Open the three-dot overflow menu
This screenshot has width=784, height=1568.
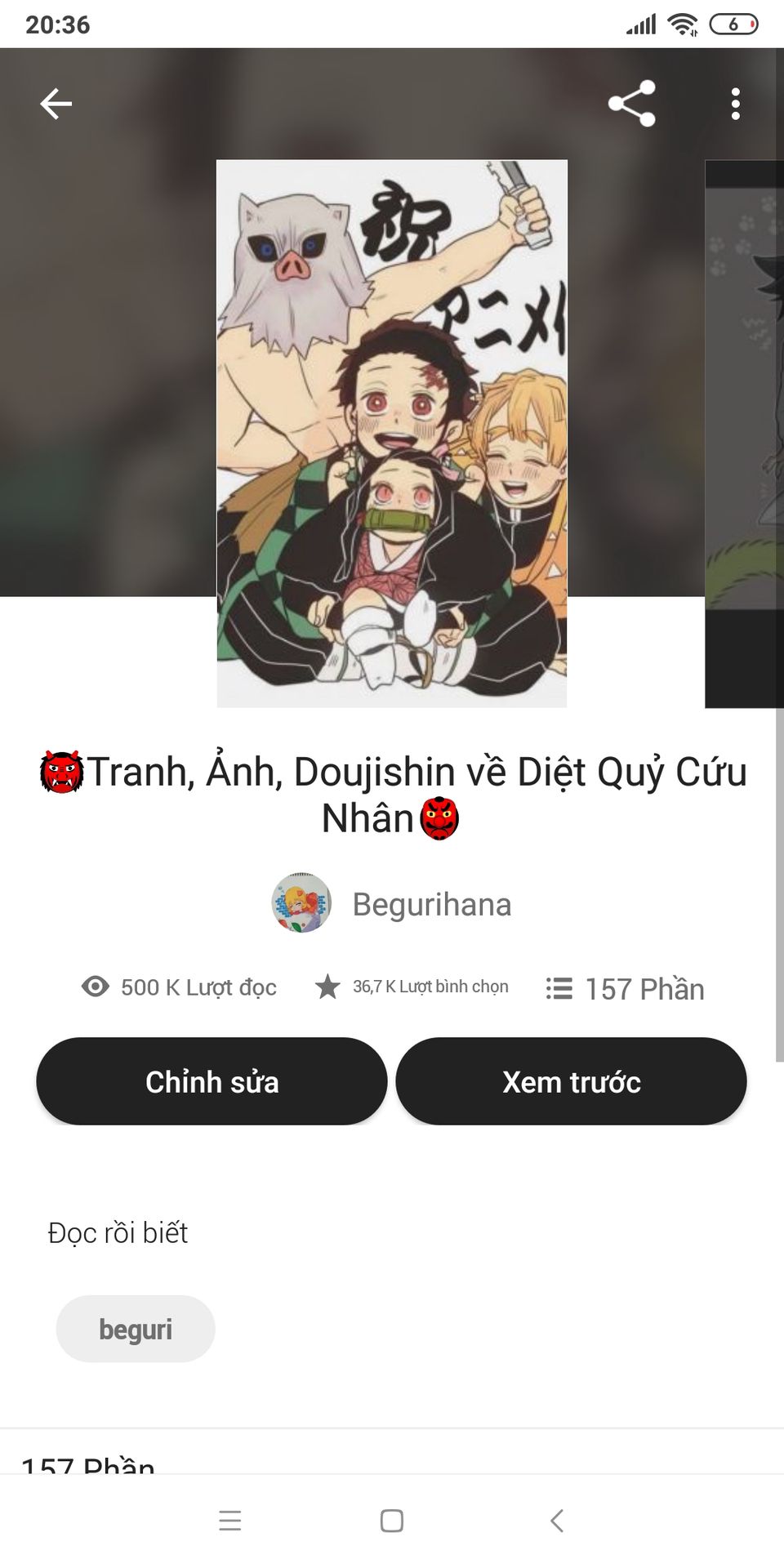pyautogui.click(x=736, y=104)
